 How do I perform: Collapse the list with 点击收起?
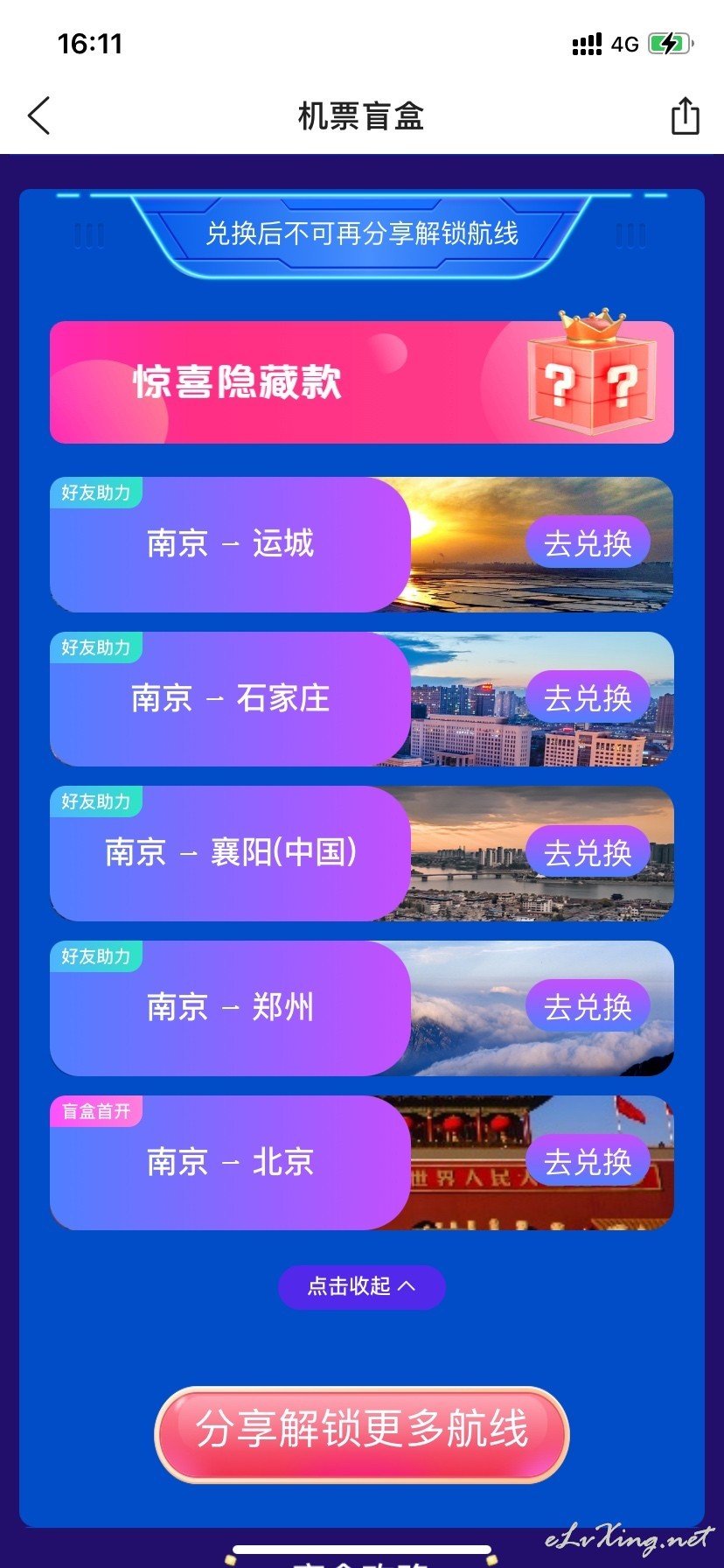[x=362, y=1286]
